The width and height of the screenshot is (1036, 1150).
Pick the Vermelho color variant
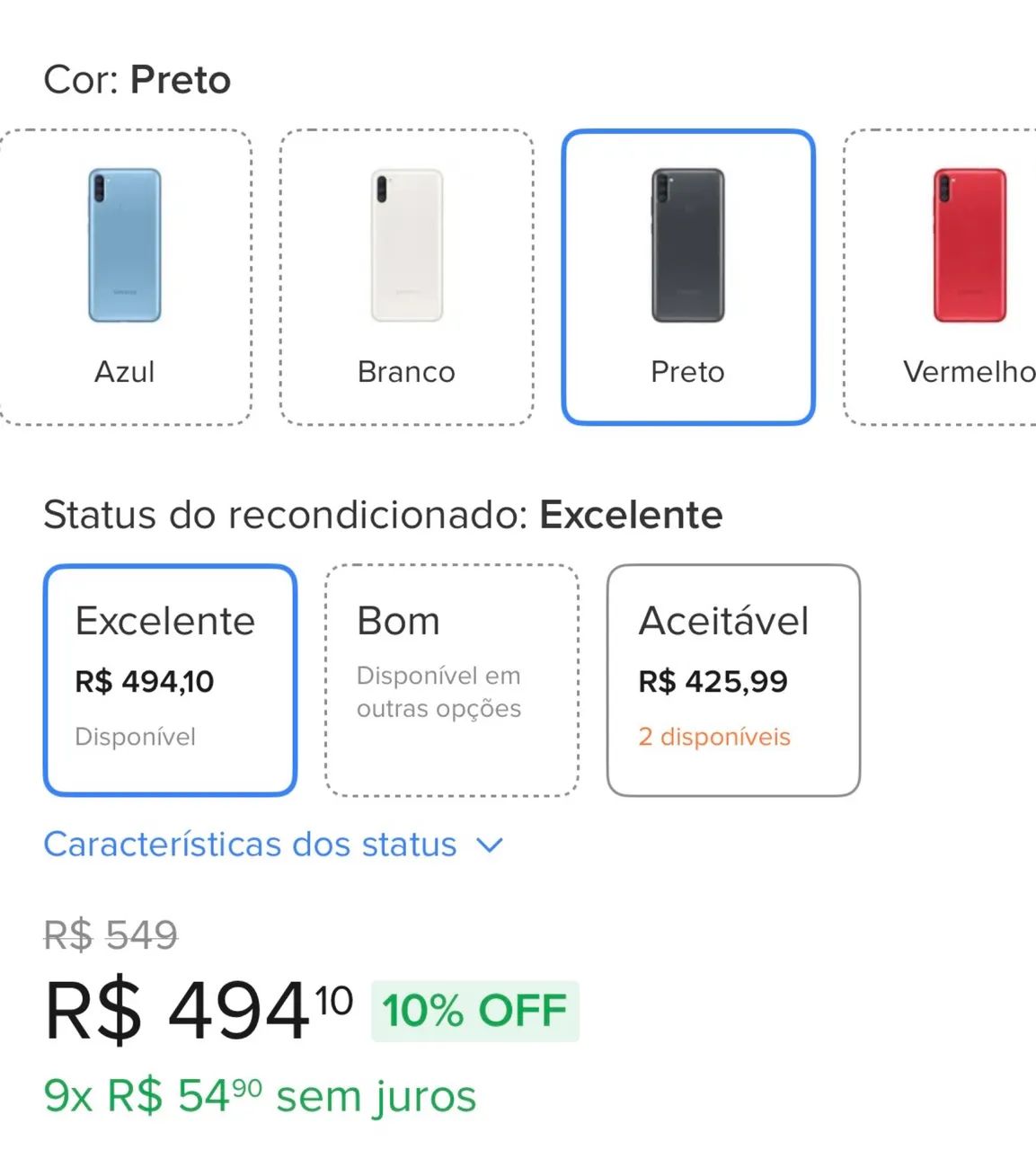pos(952,277)
